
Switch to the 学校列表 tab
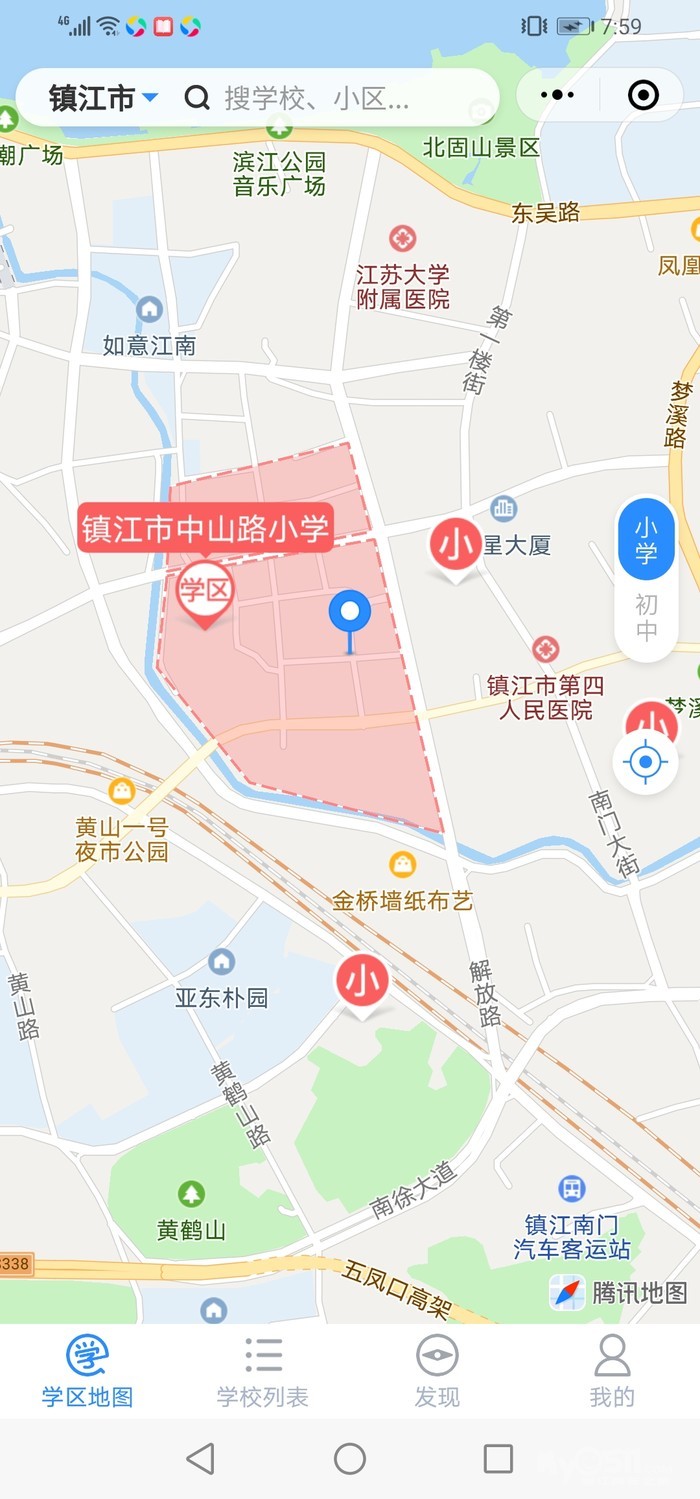(x=263, y=1370)
